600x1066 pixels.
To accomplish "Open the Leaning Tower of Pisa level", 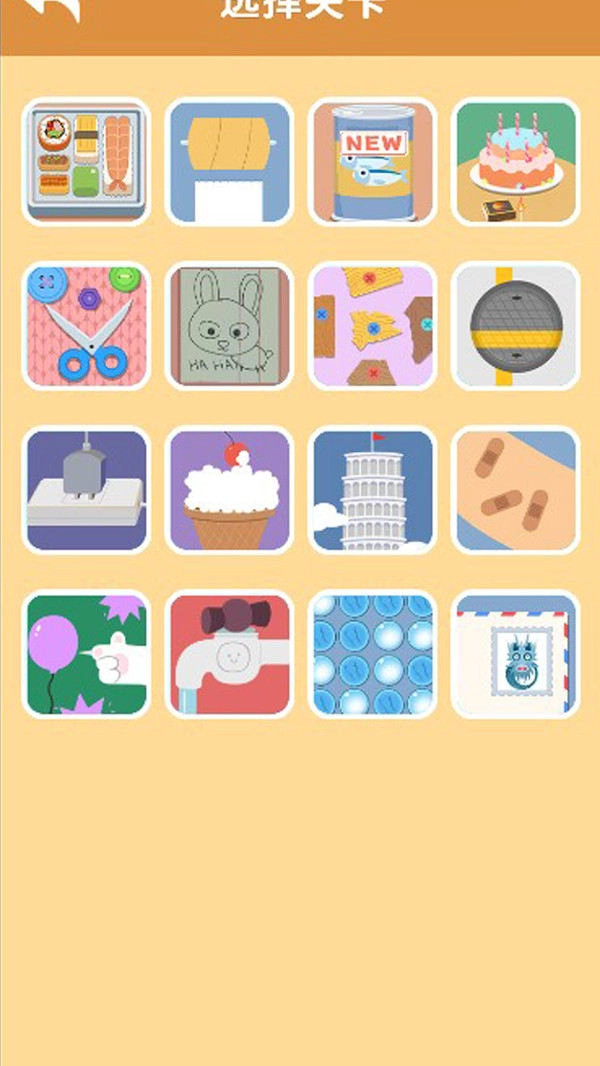I will point(373,490).
